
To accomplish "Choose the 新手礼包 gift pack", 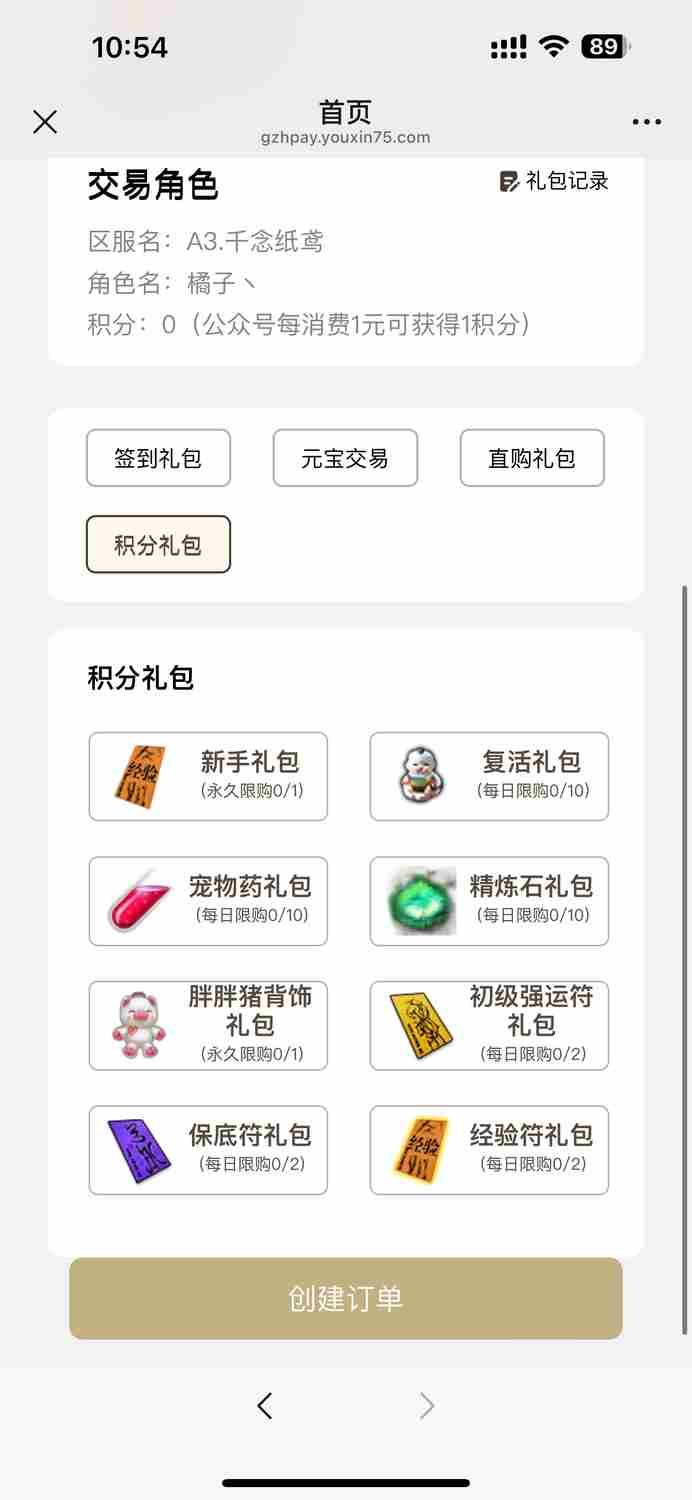I will pyautogui.click(x=208, y=776).
